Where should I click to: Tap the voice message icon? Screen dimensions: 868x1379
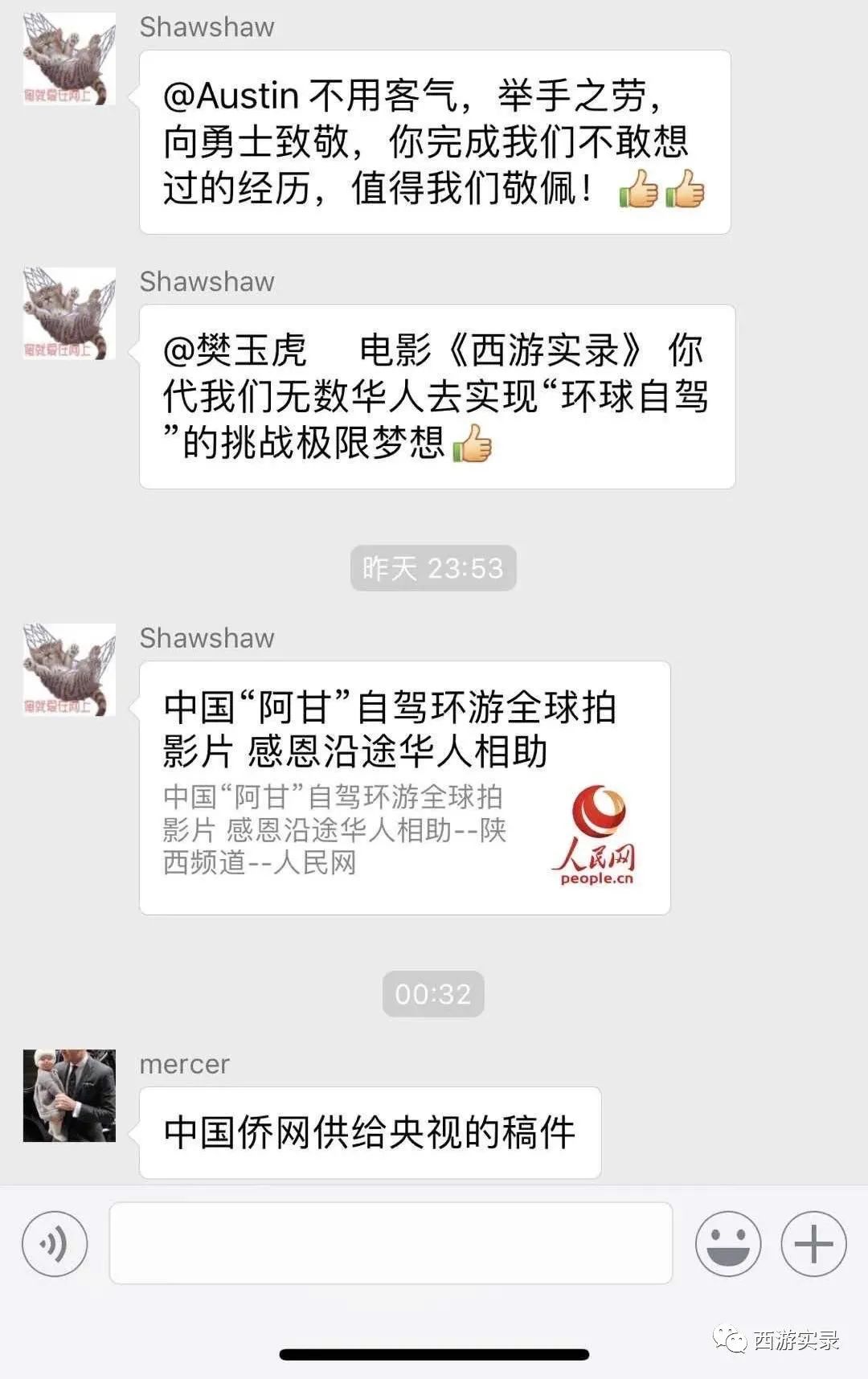click(x=53, y=1243)
